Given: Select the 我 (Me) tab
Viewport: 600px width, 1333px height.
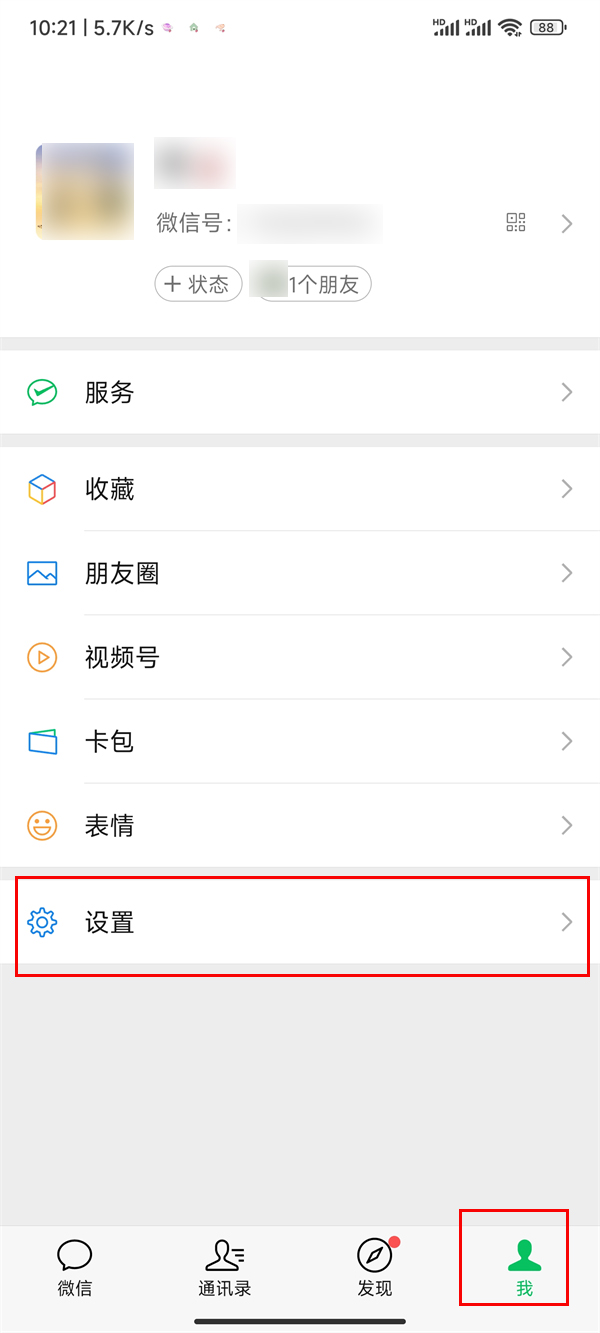Looking at the screenshot, I should pos(524,1268).
